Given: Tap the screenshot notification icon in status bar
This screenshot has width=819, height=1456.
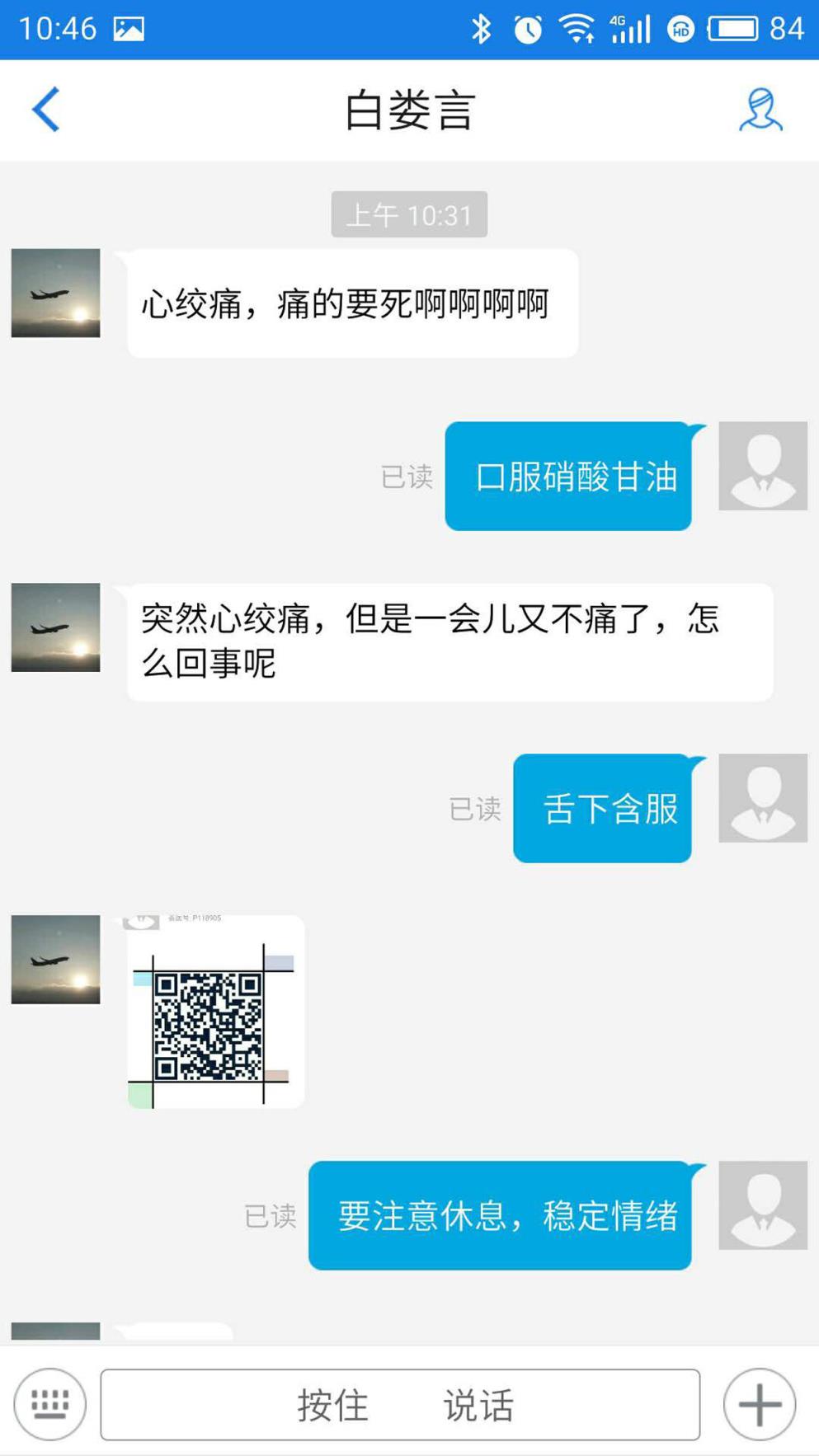Looking at the screenshot, I should tap(128, 27).
